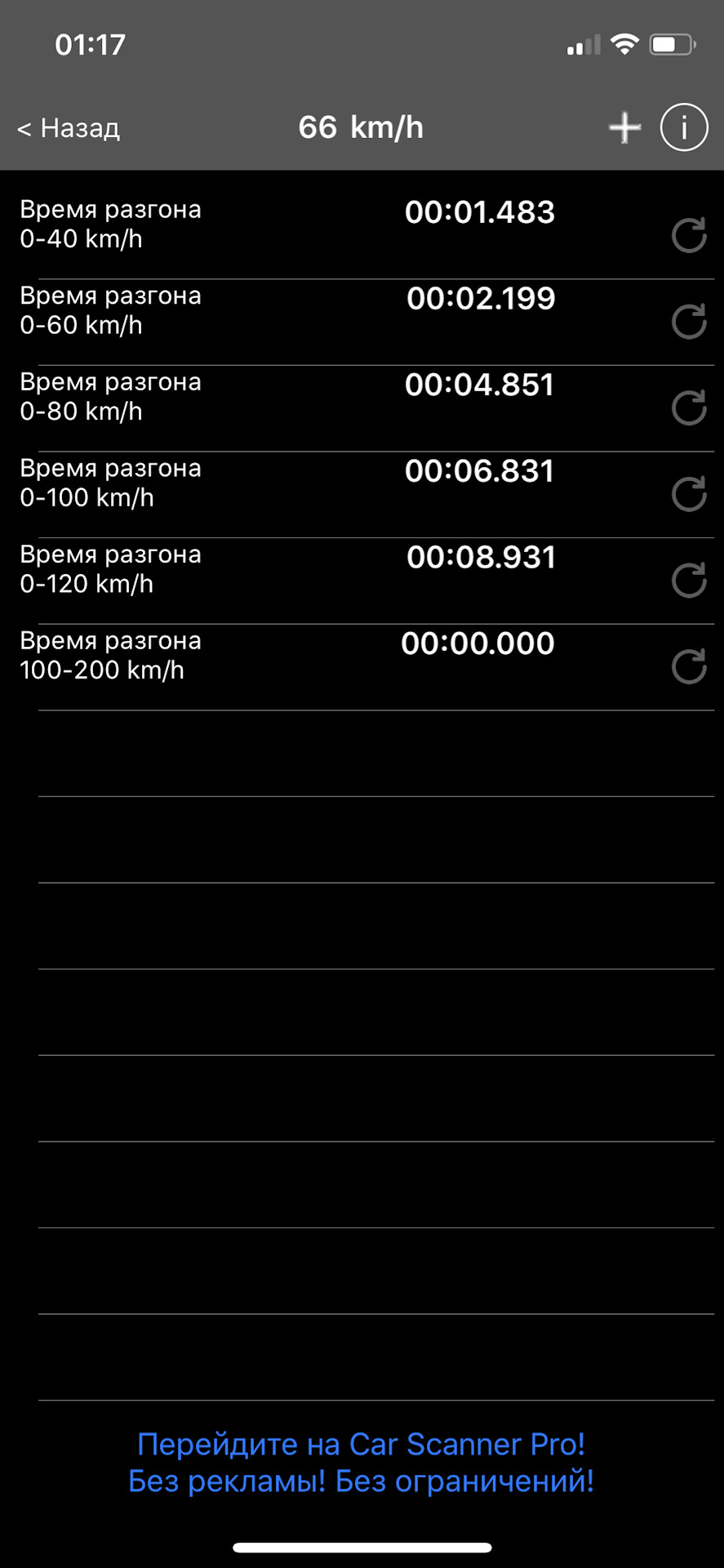Add a new acceleration interval with plus
Image resolution: width=724 pixels, height=1568 pixels.
[623, 127]
